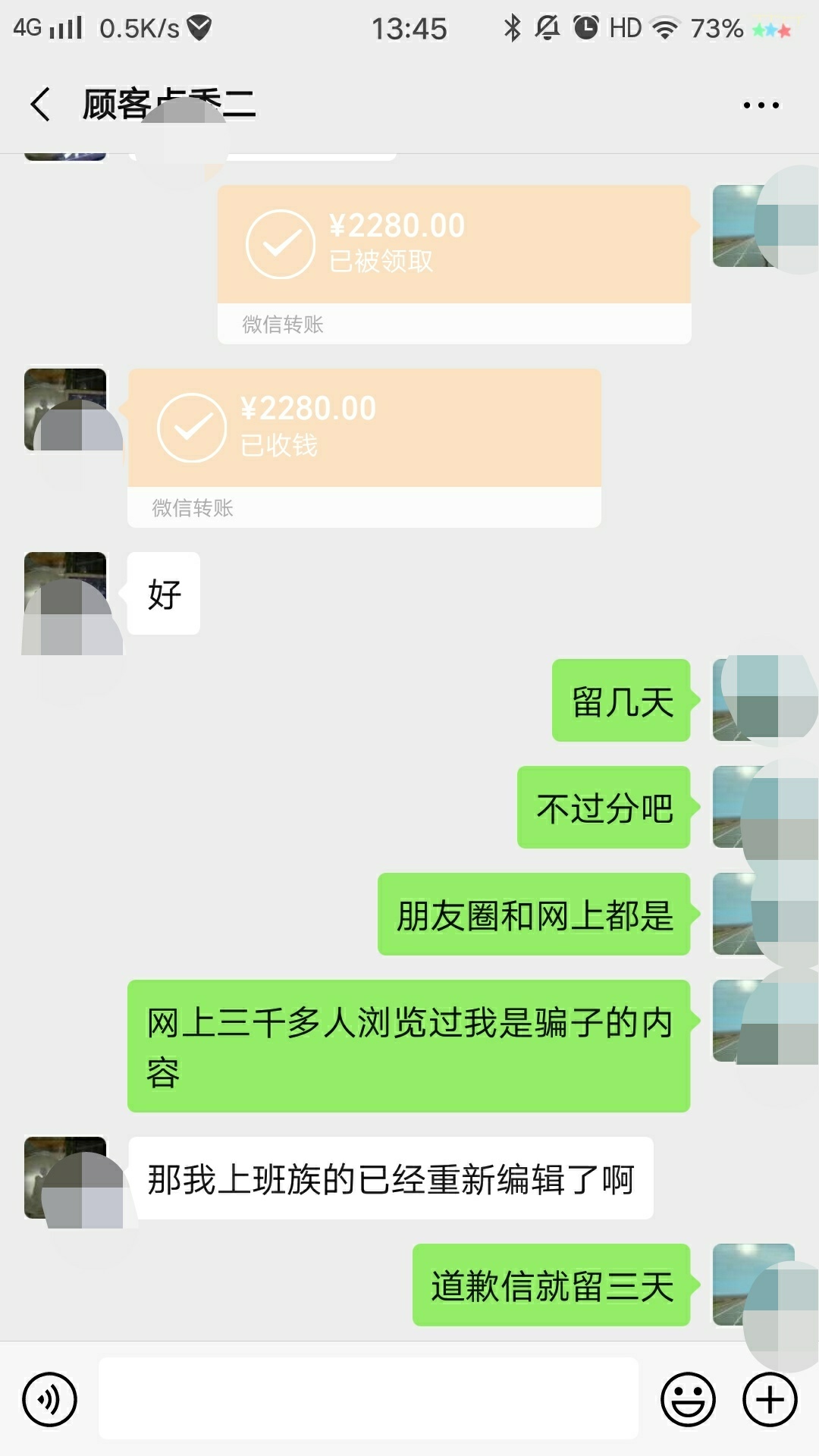Open the chat info overflow menu

click(761, 105)
